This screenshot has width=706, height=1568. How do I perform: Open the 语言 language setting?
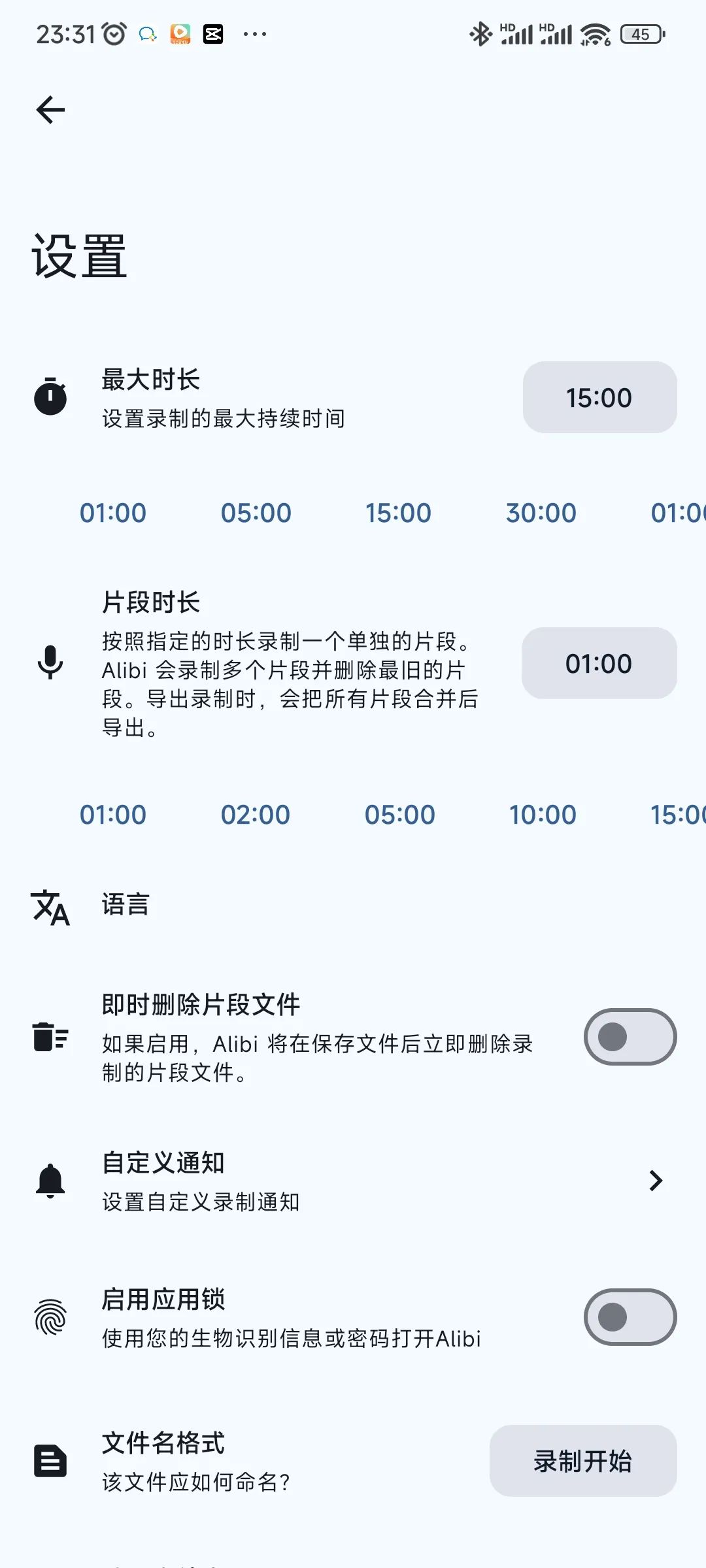(126, 906)
